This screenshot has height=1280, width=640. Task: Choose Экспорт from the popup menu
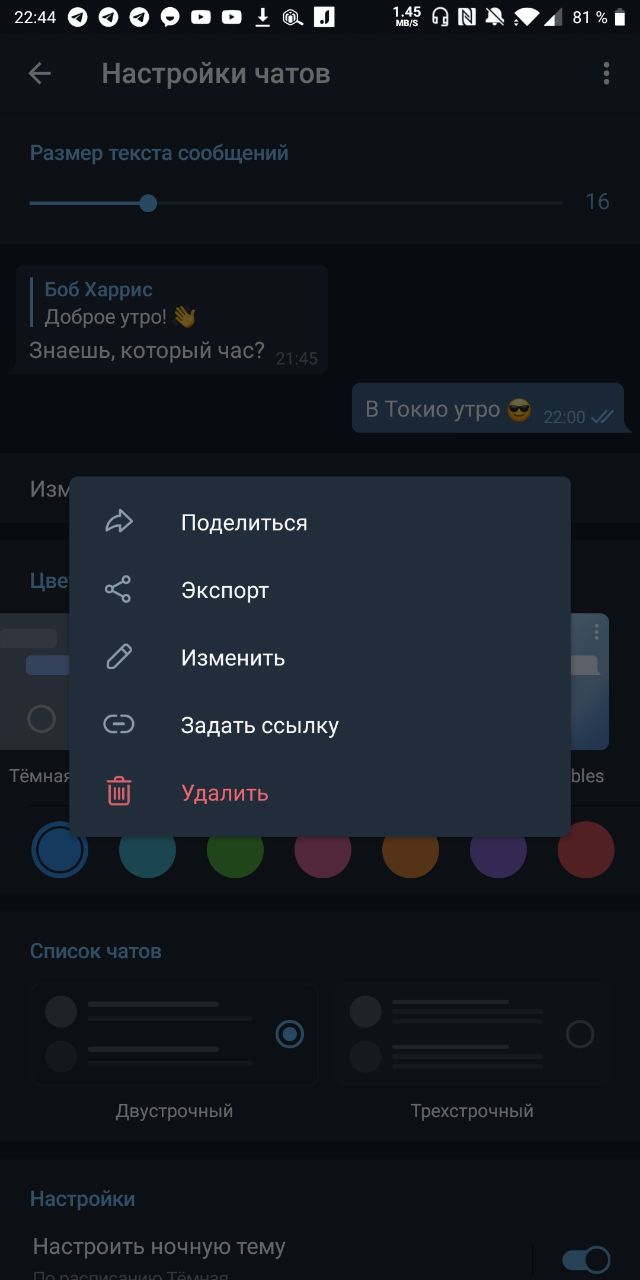(x=225, y=591)
